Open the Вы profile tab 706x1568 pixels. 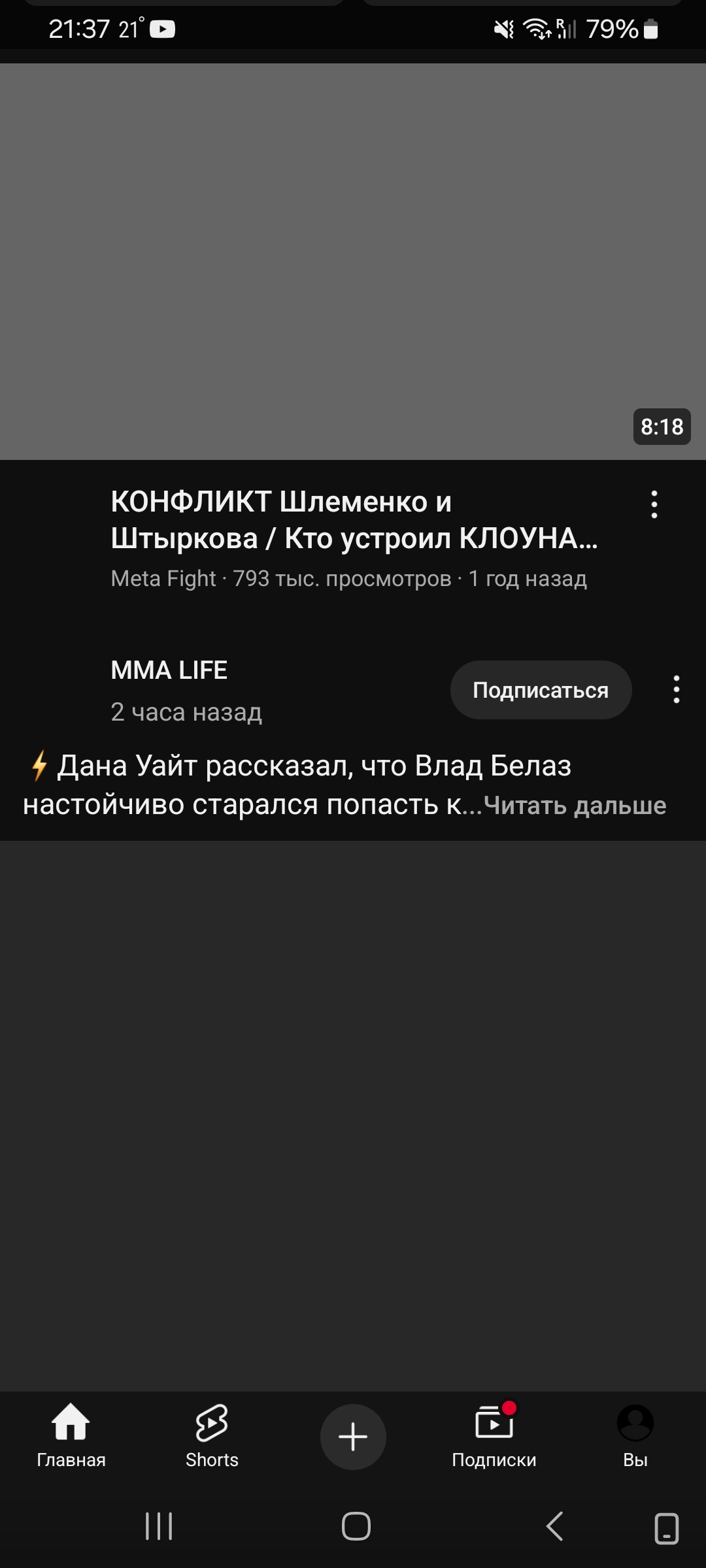635,1436
